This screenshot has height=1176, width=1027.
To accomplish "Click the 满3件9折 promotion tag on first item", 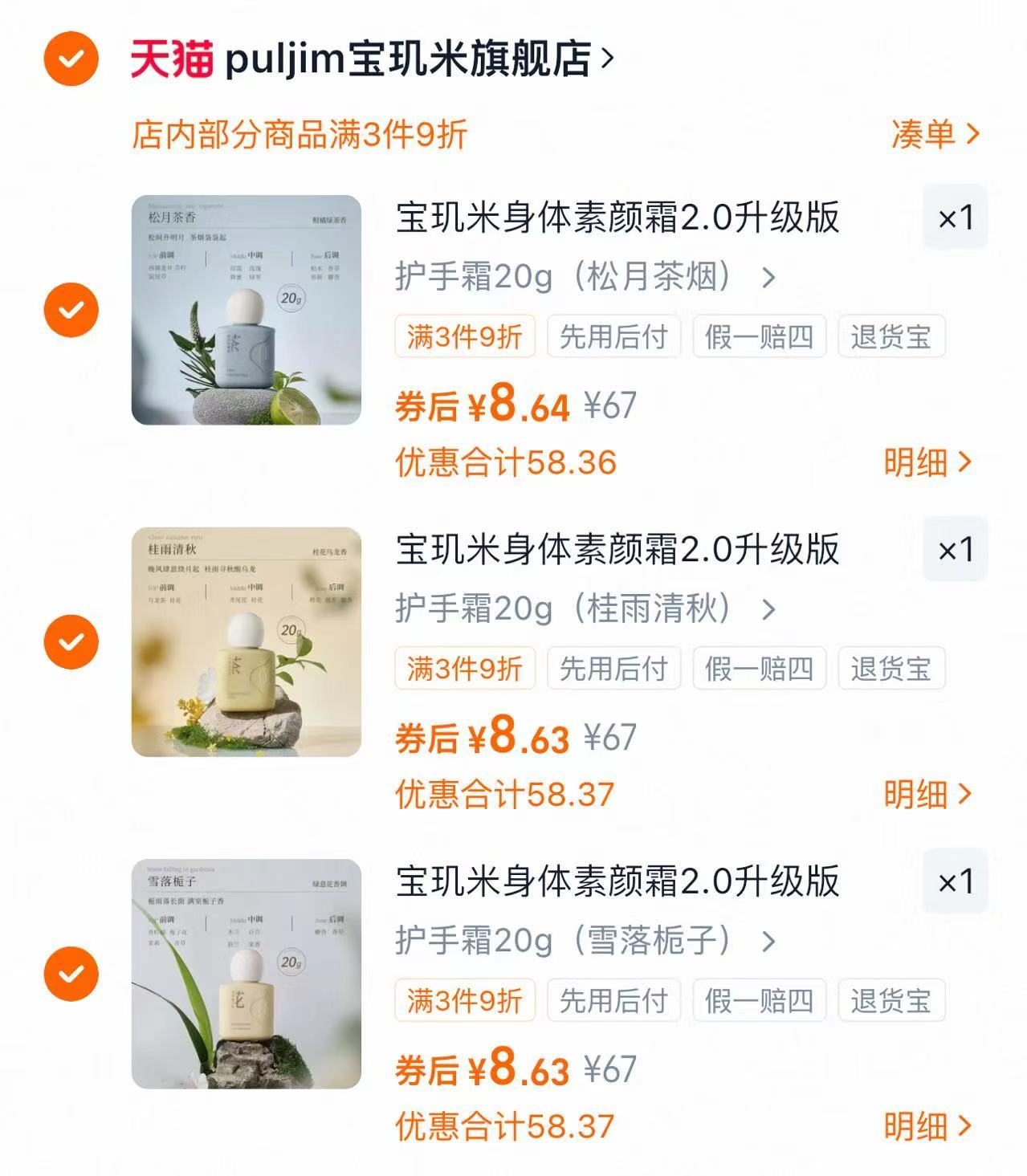I will pyautogui.click(x=466, y=336).
